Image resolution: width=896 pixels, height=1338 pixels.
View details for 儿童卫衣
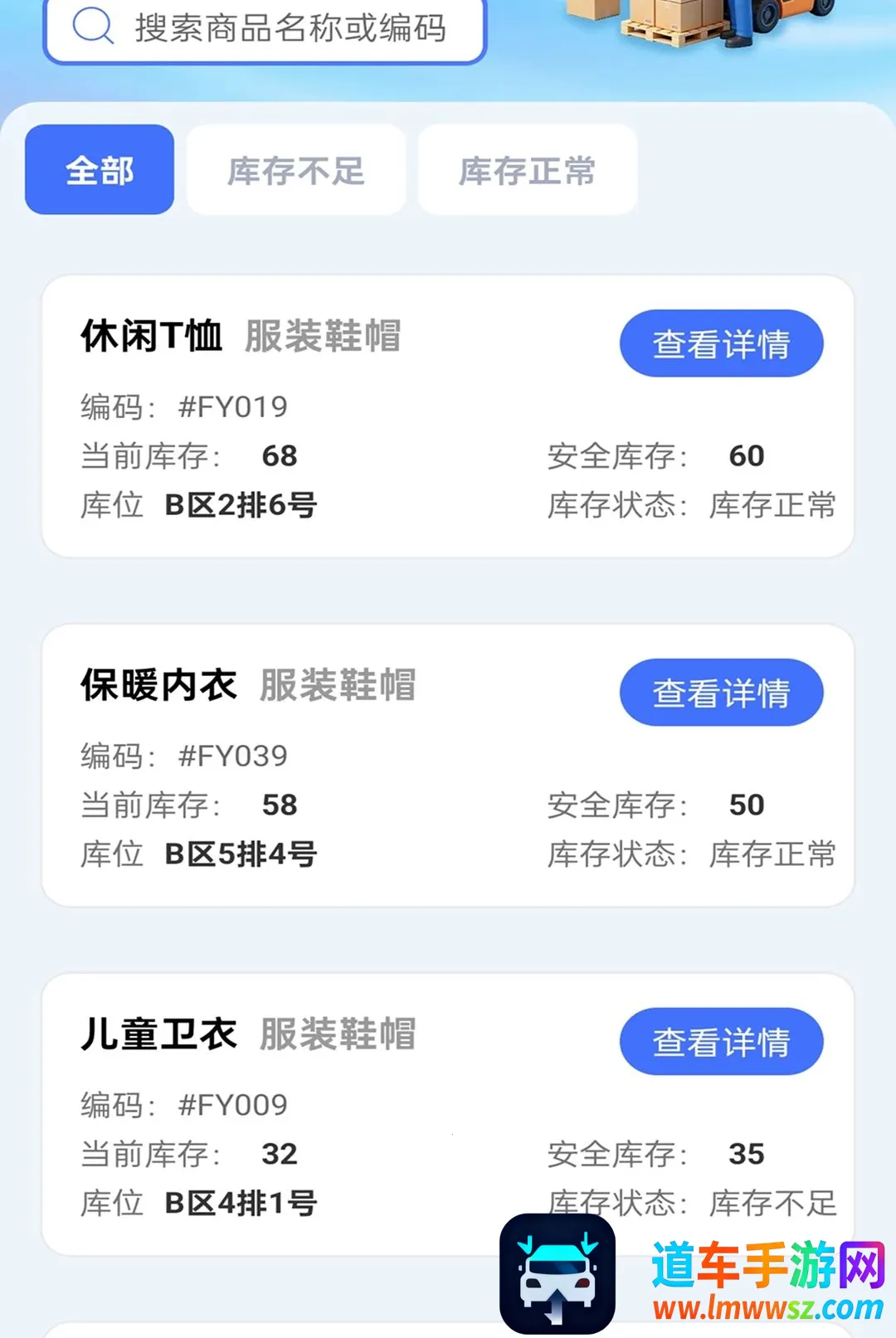tap(721, 1042)
